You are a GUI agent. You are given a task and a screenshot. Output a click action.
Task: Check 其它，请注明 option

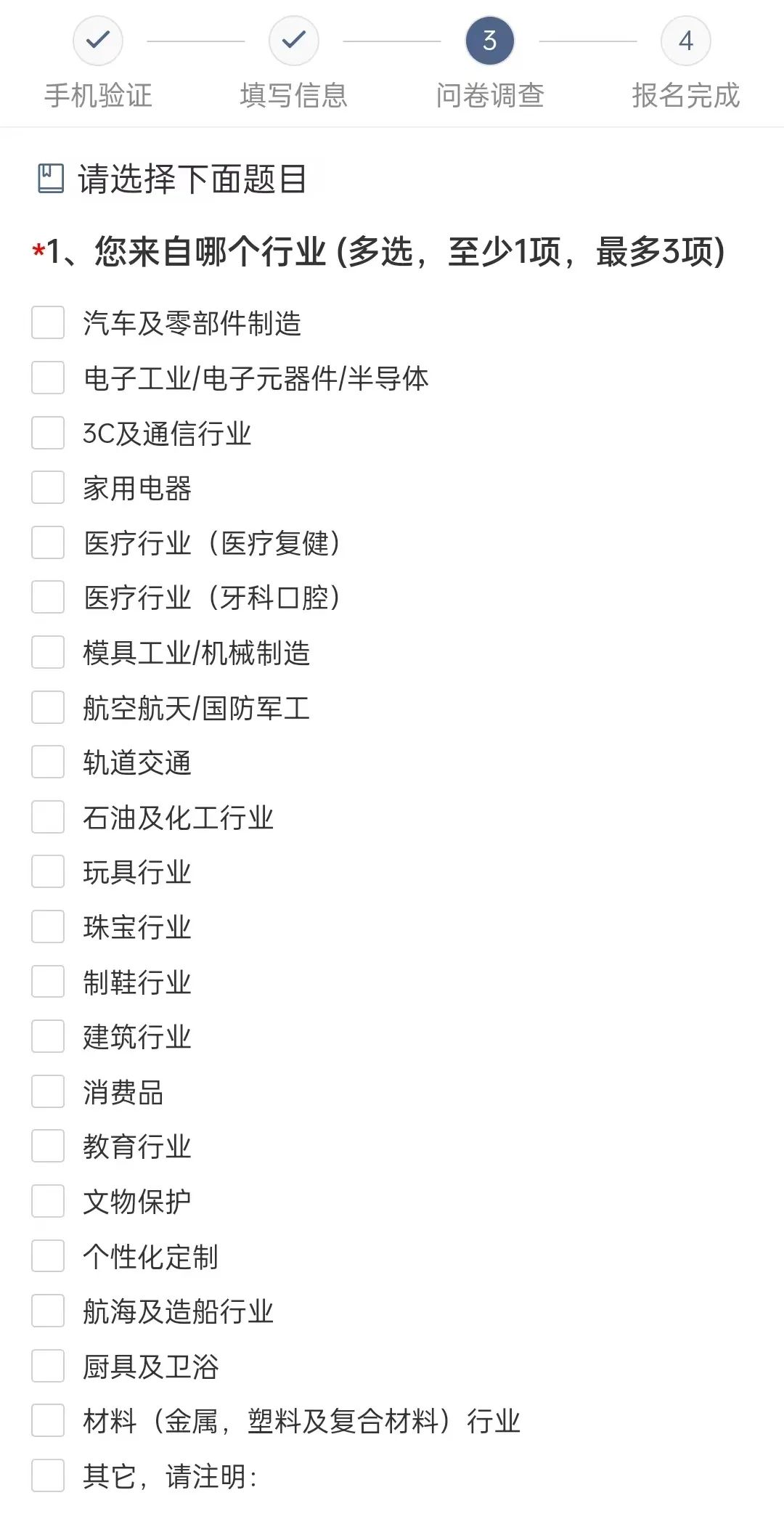[x=48, y=1476]
